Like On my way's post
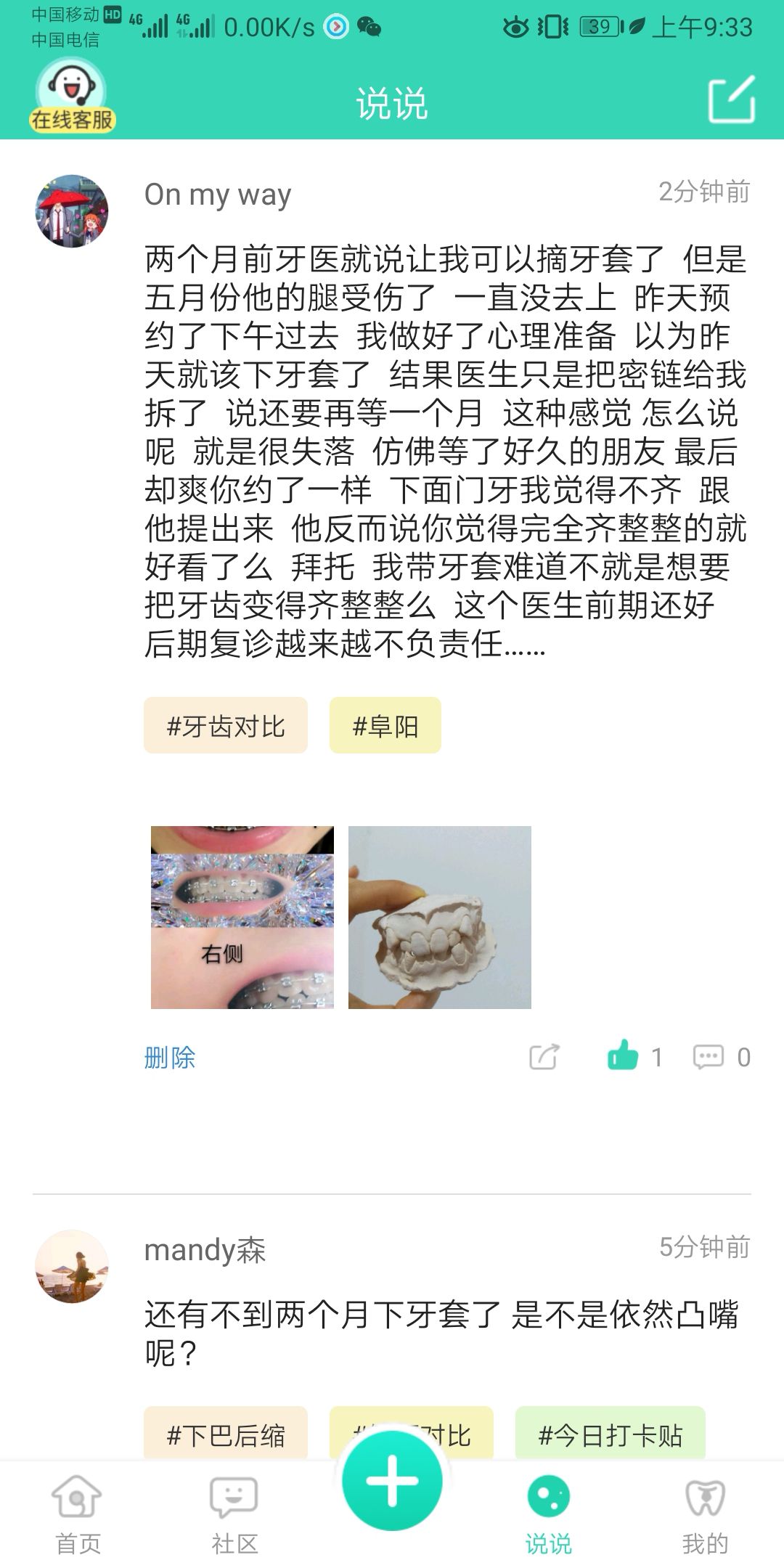This screenshot has width=784, height=1568. point(623,1055)
